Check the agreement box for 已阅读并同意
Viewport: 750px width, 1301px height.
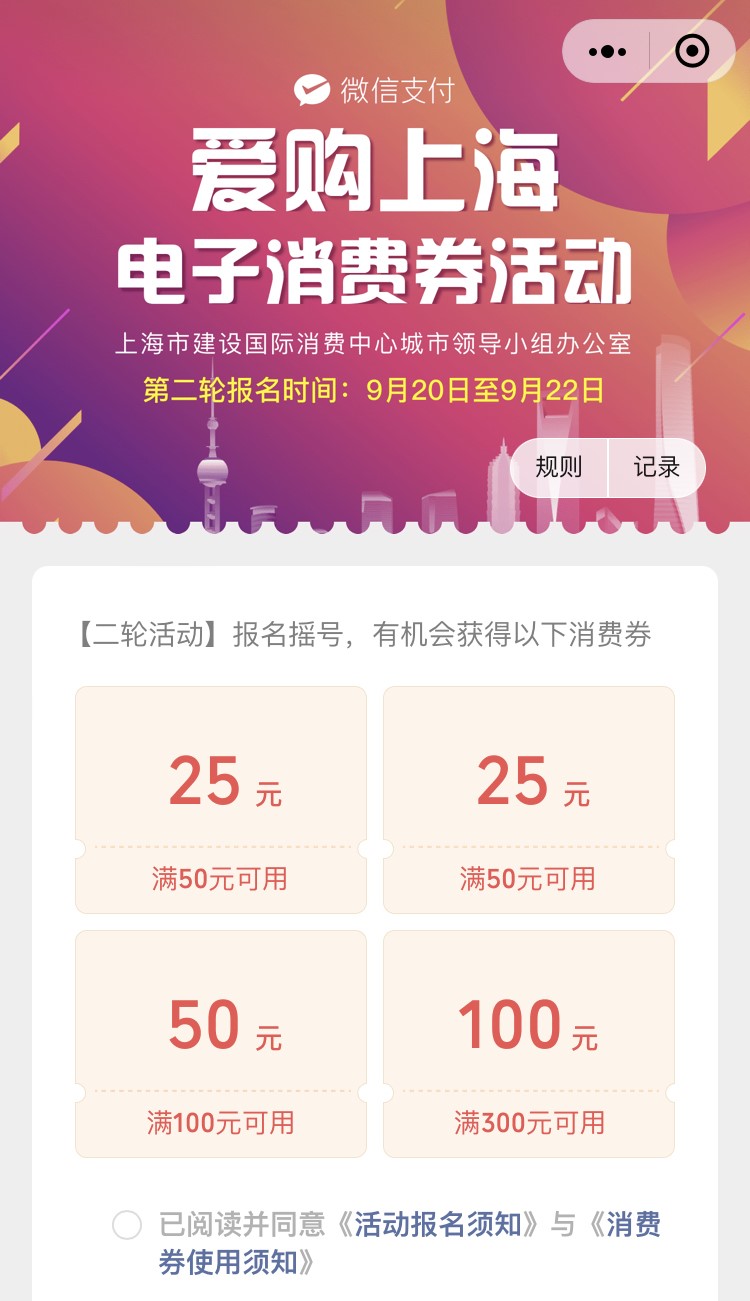(127, 1225)
